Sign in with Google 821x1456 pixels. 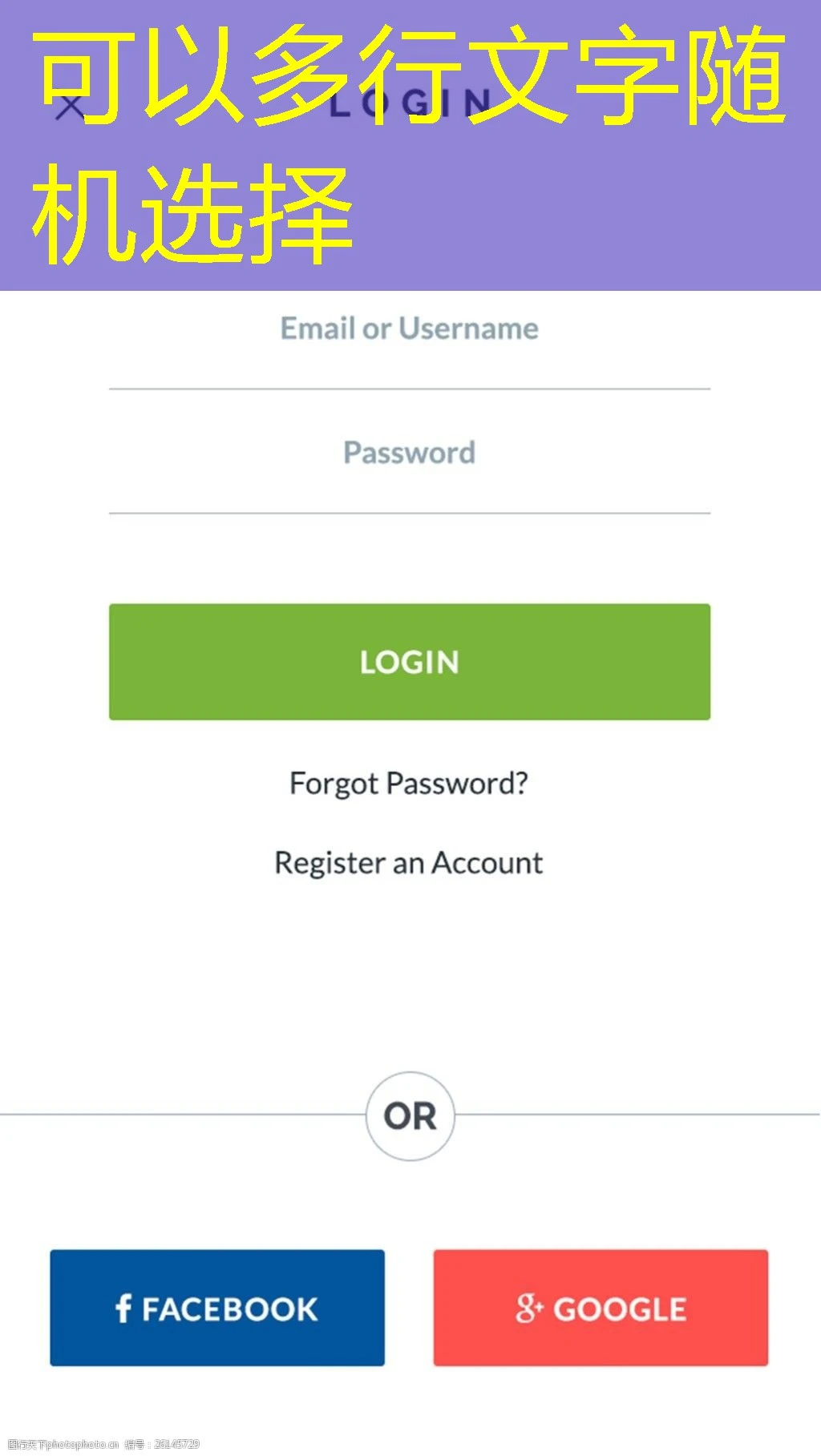pyautogui.click(x=601, y=1308)
